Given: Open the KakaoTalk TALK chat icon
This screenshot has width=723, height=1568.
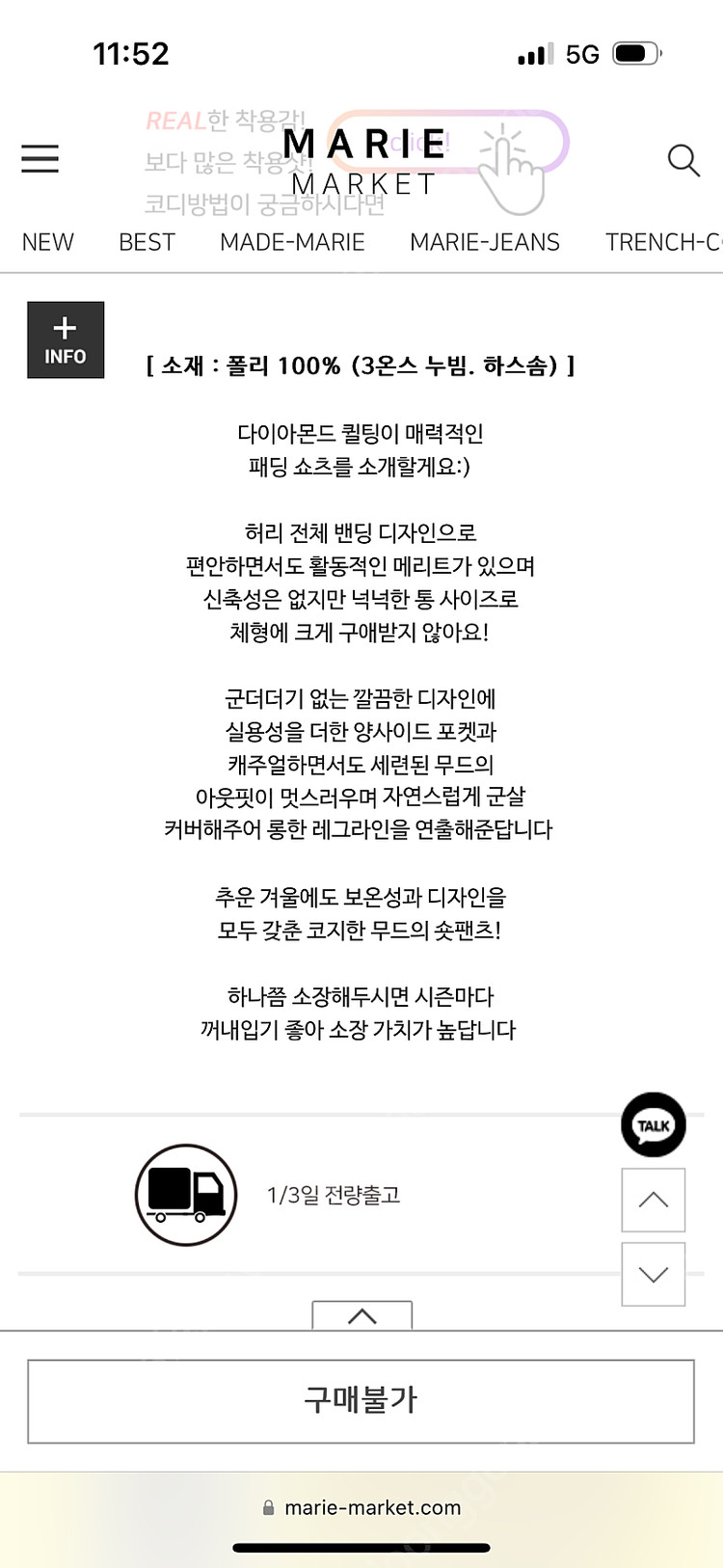Looking at the screenshot, I should 653,1123.
